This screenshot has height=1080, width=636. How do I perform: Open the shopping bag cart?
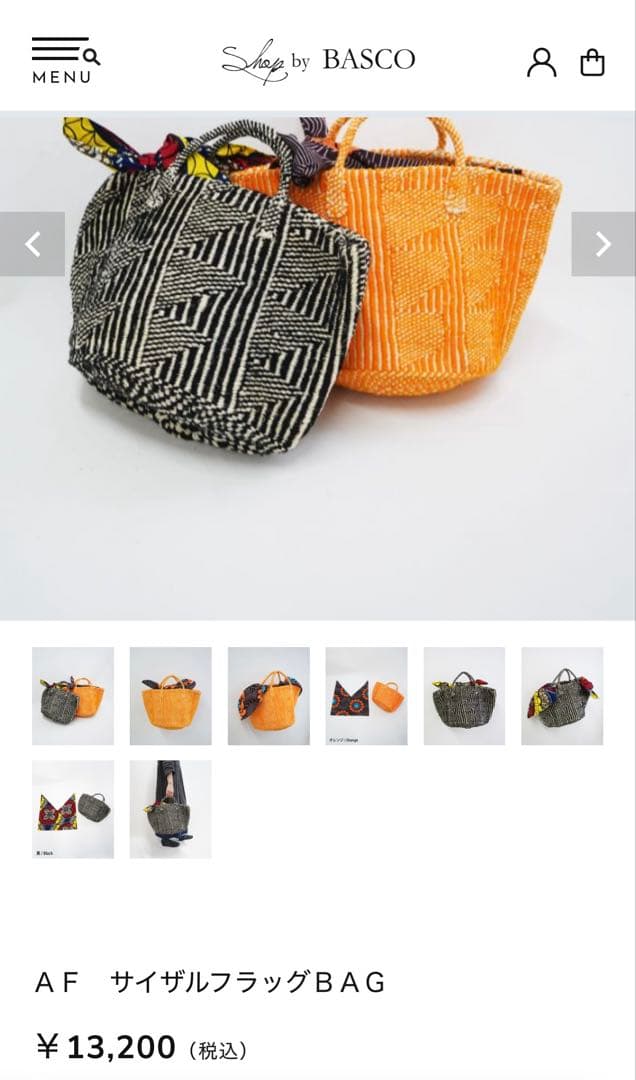[x=592, y=62]
